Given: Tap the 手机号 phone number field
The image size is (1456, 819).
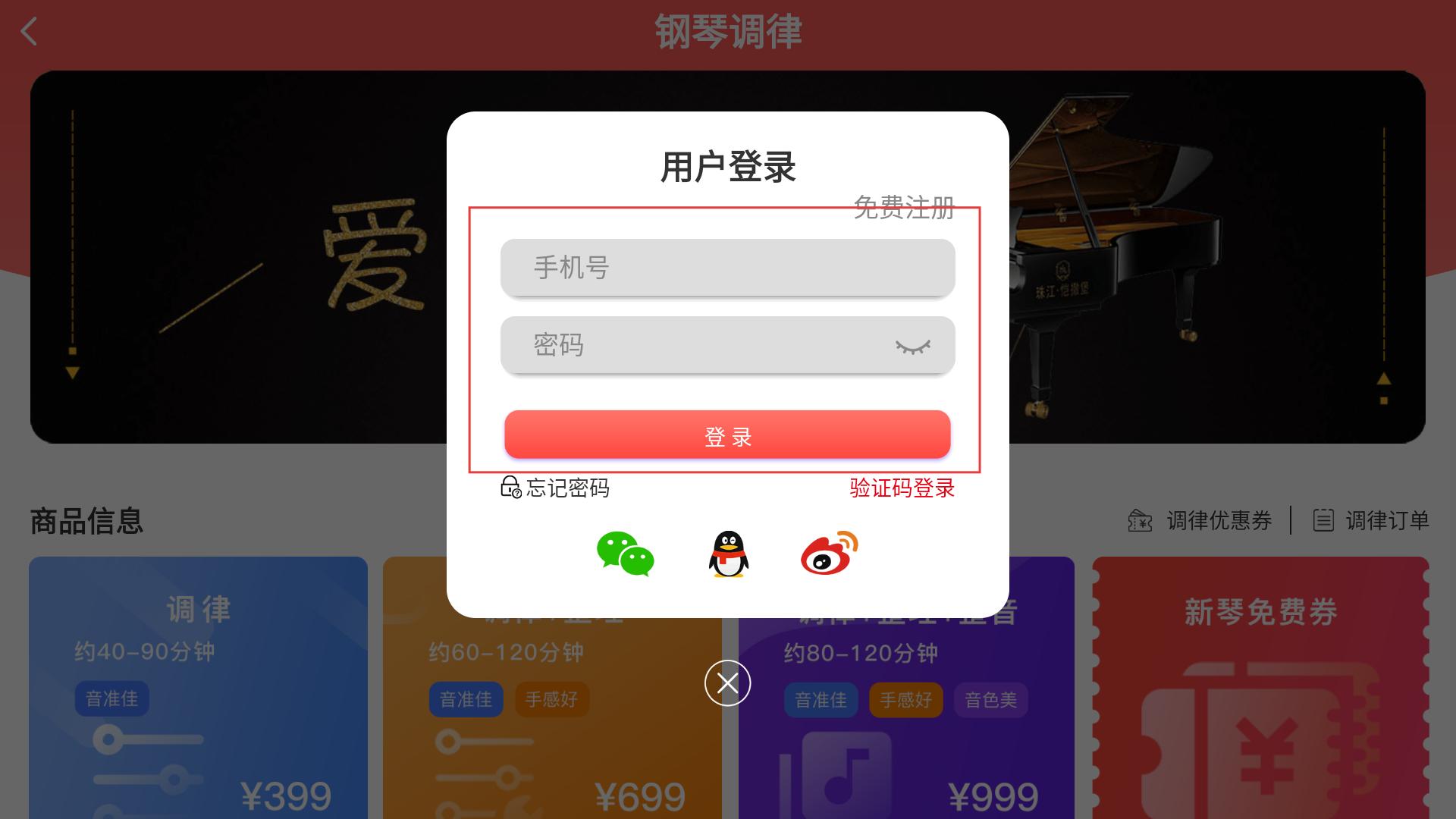Looking at the screenshot, I should coord(726,268).
